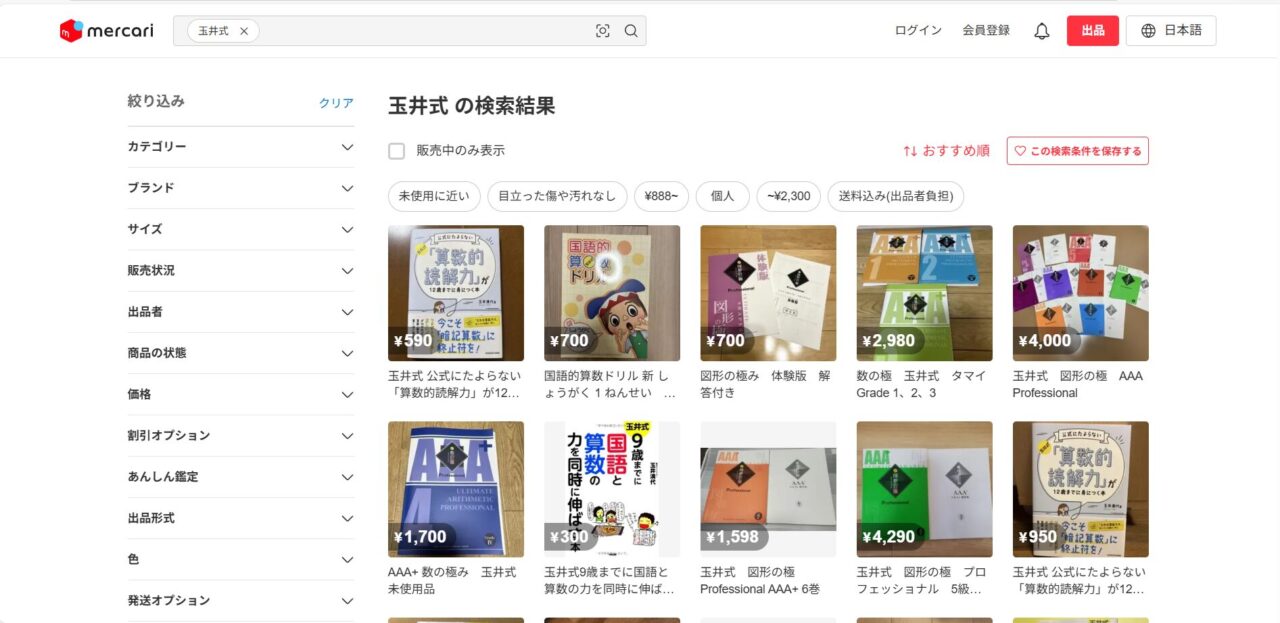Expand the 商品の状態 condition filter
Screen dimensions: 1280x623
(240, 353)
